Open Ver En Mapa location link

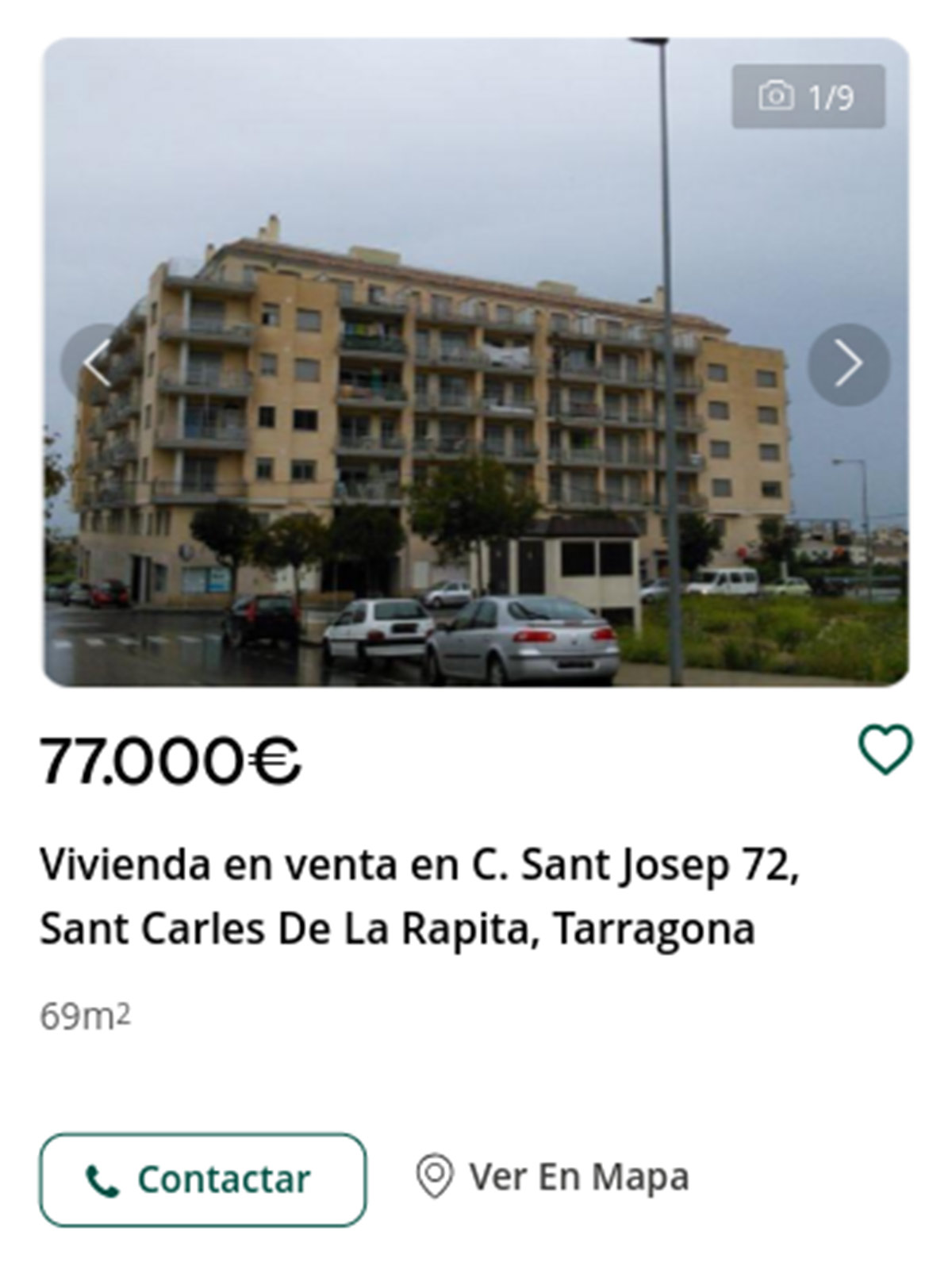coord(553,1177)
